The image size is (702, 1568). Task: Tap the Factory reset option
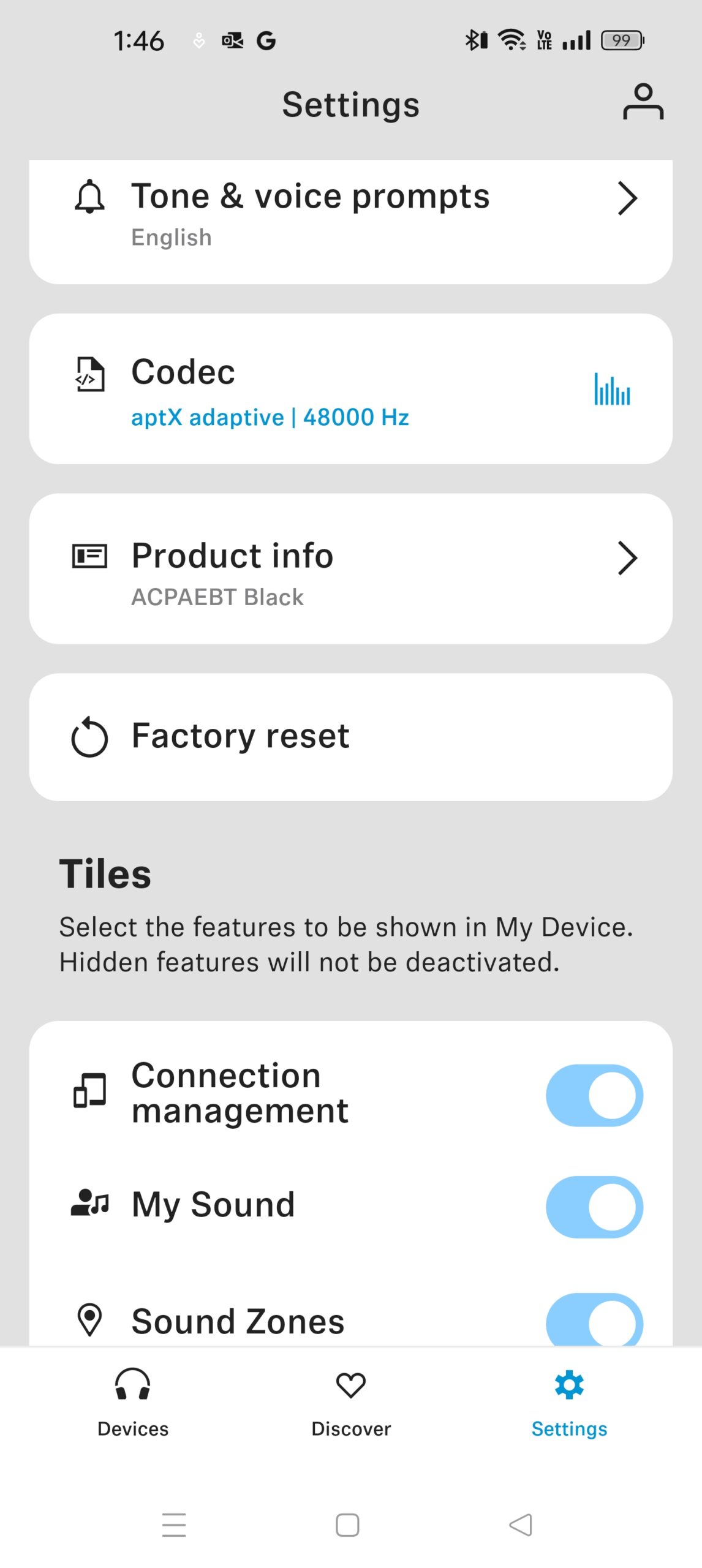pos(350,737)
